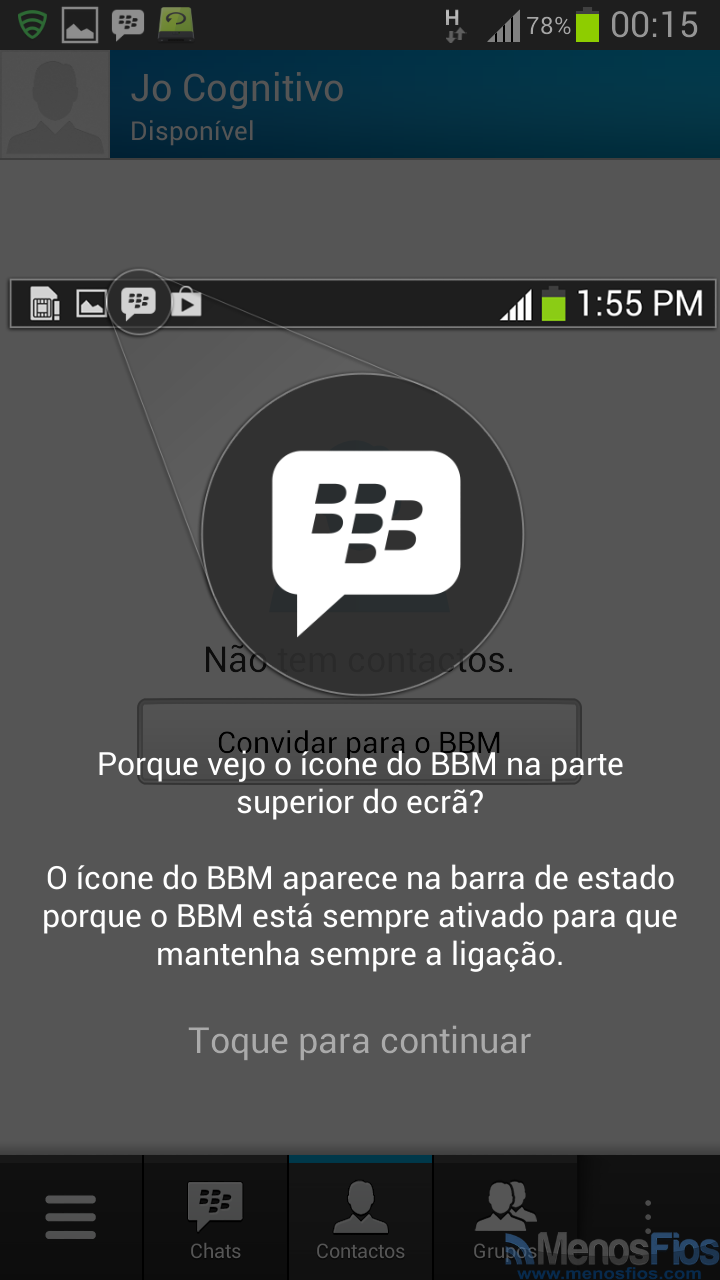Tap Convidar para o BBM button
The width and height of the screenshot is (720, 1280).
pos(359,742)
